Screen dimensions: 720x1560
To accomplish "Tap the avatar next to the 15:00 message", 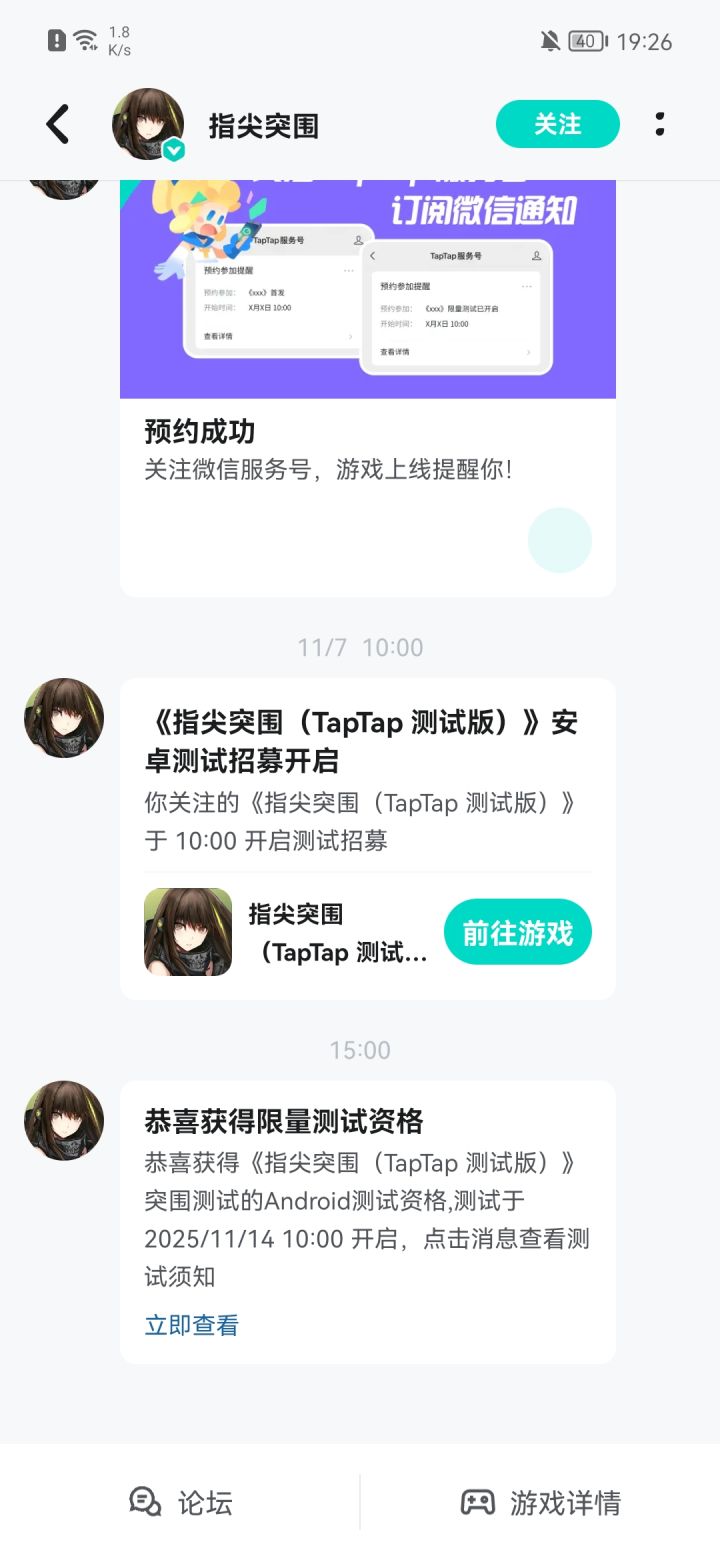I will pyautogui.click(x=63, y=1121).
